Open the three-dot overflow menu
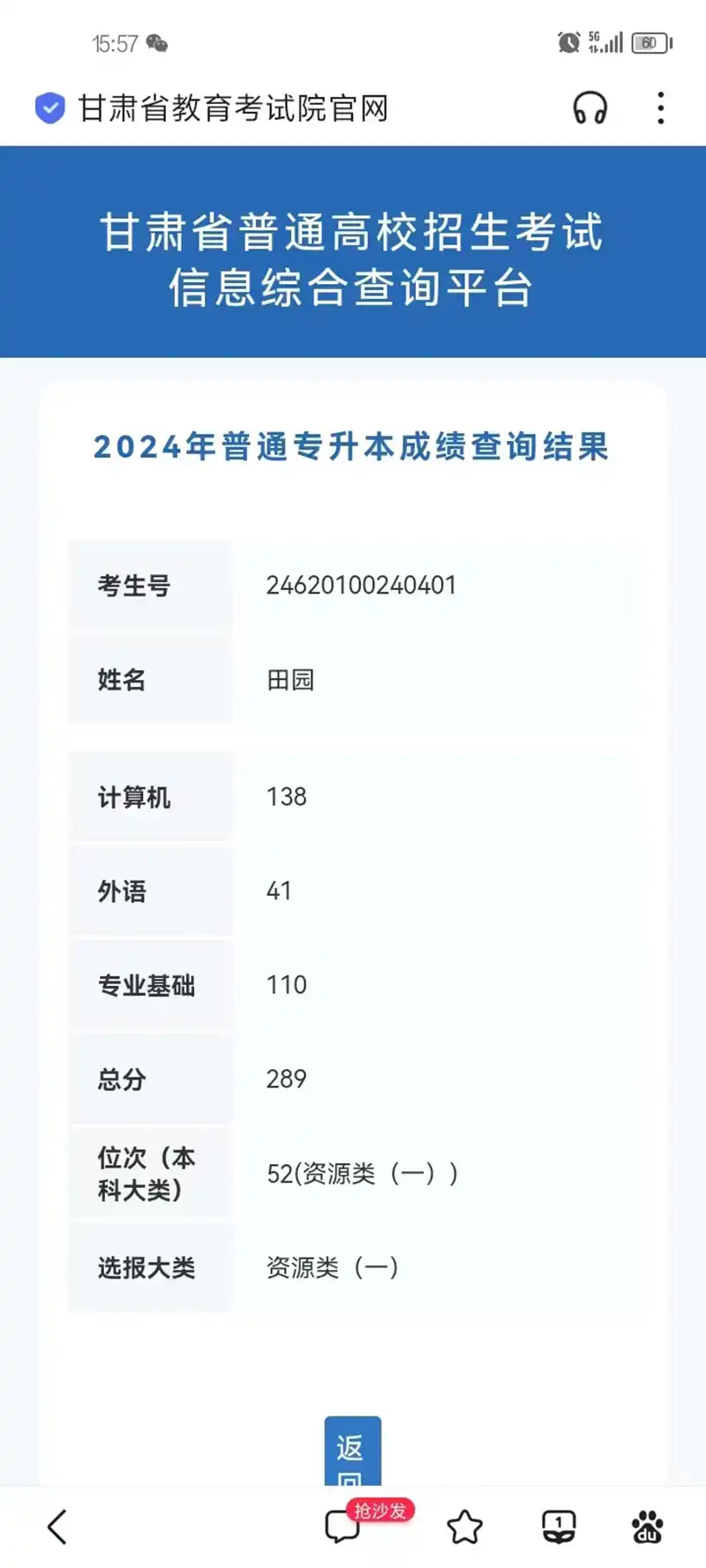Image resolution: width=706 pixels, height=1568 pixels. 660,108
